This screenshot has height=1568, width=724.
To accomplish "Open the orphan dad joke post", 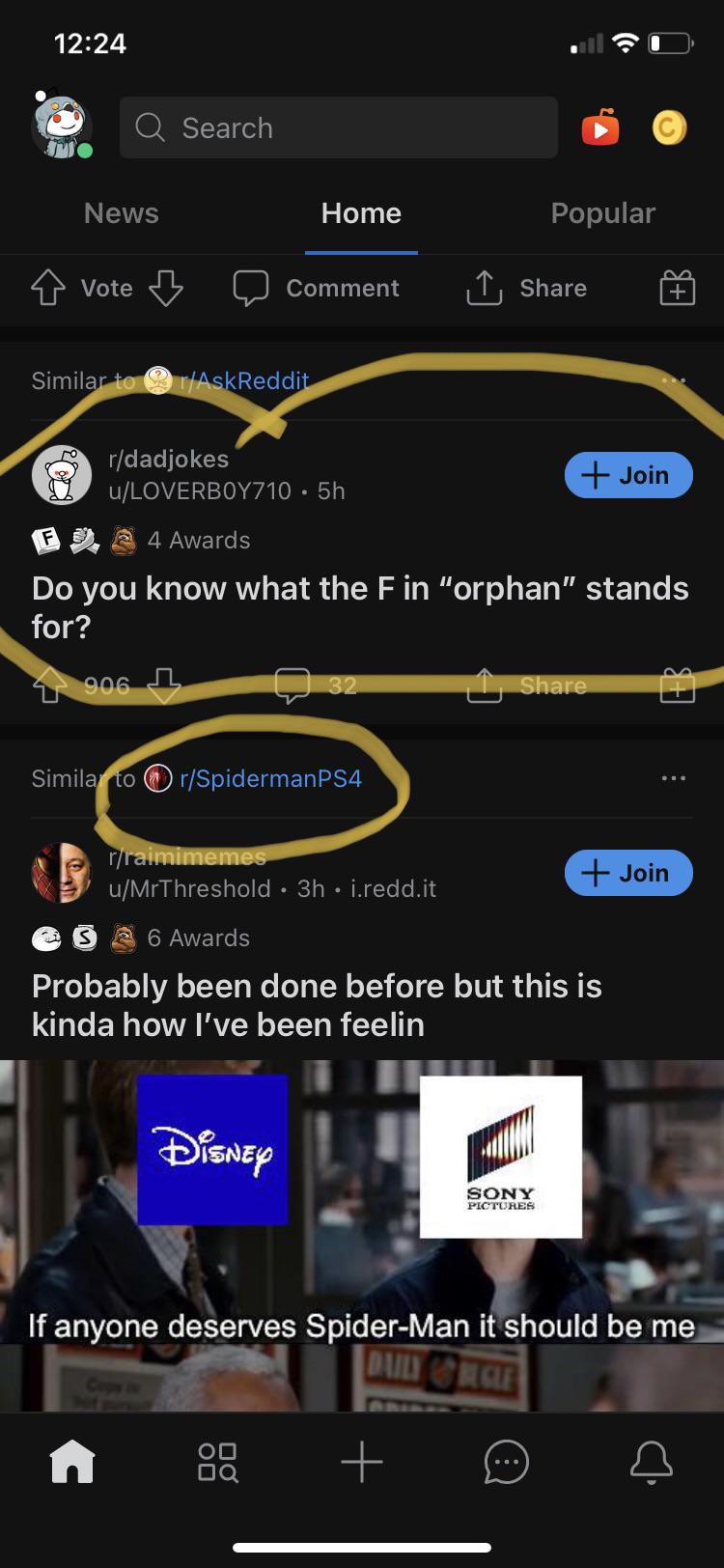I will (x=359, y=607).
